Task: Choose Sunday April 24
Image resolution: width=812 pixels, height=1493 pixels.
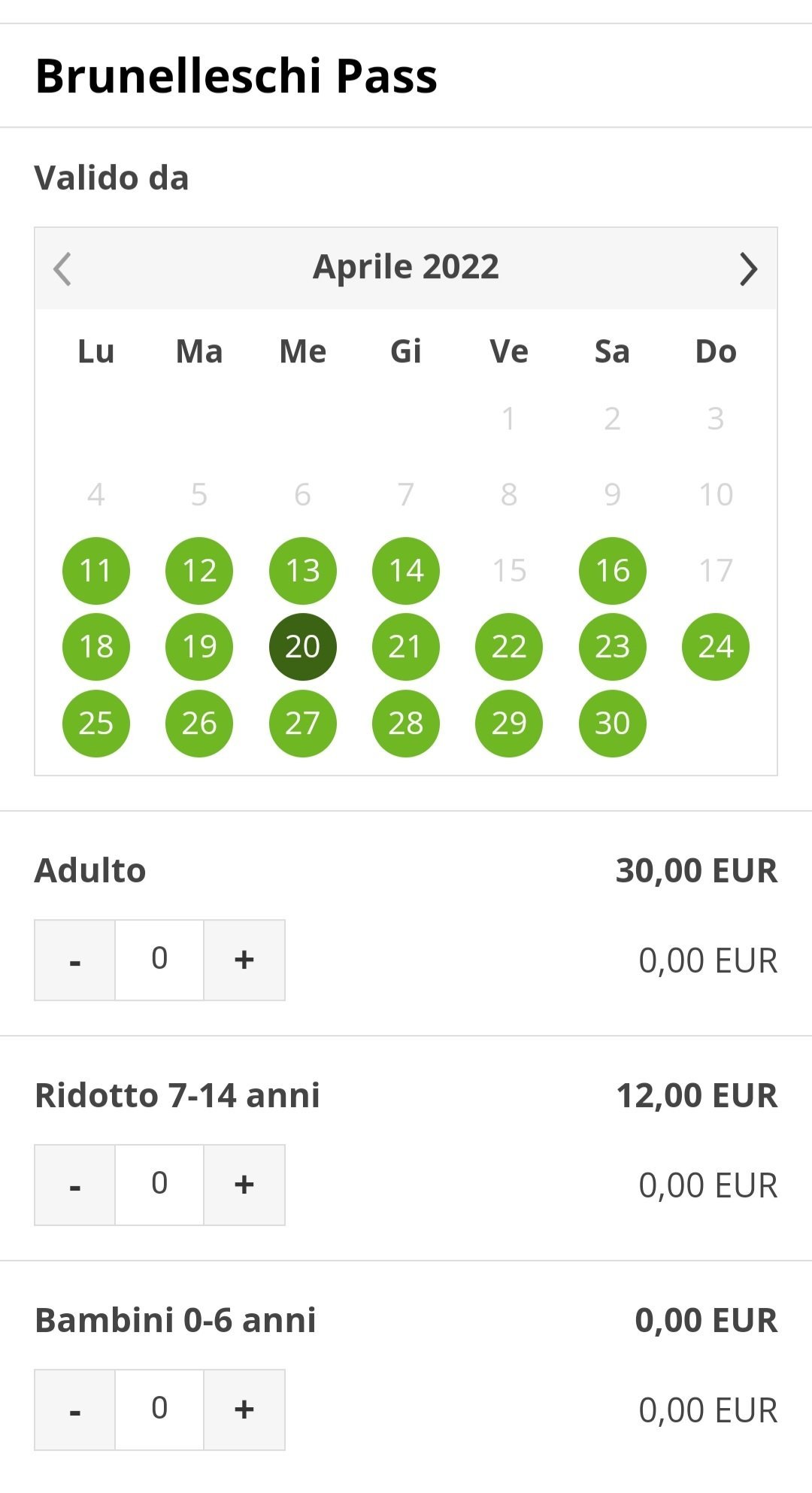Action: [x=715, y=647]
